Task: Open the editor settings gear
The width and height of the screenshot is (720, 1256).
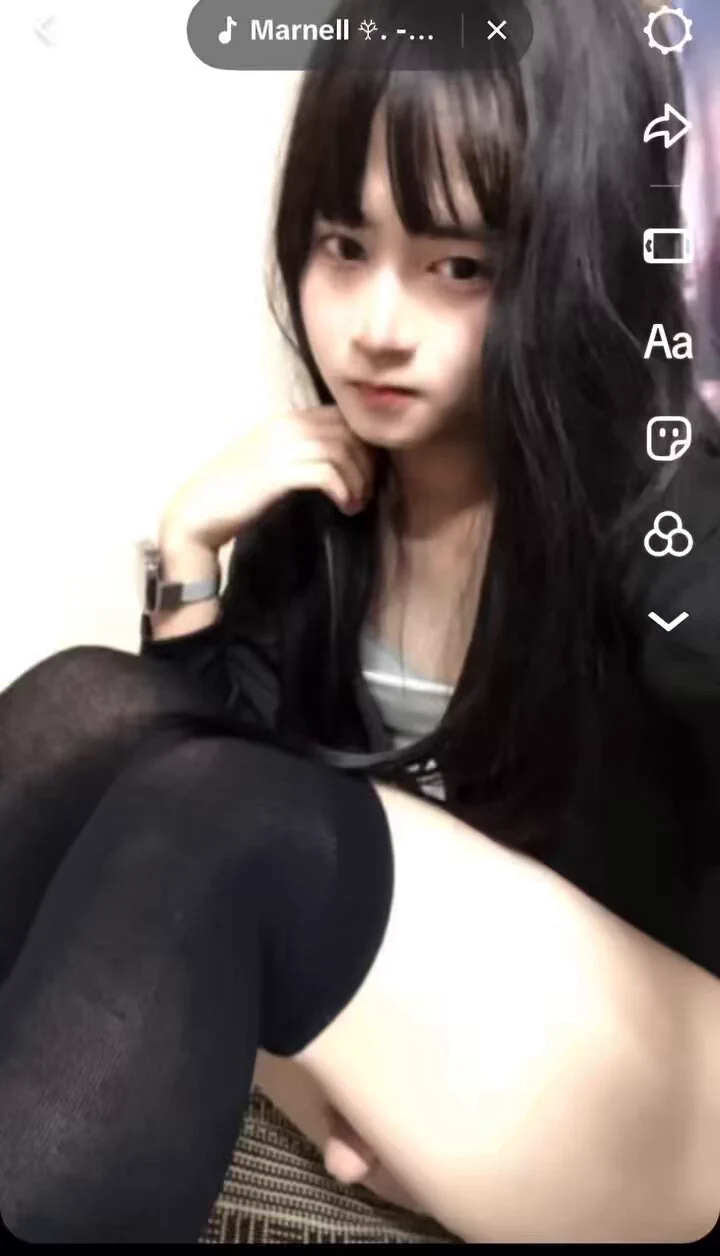Action: [668, 30]
